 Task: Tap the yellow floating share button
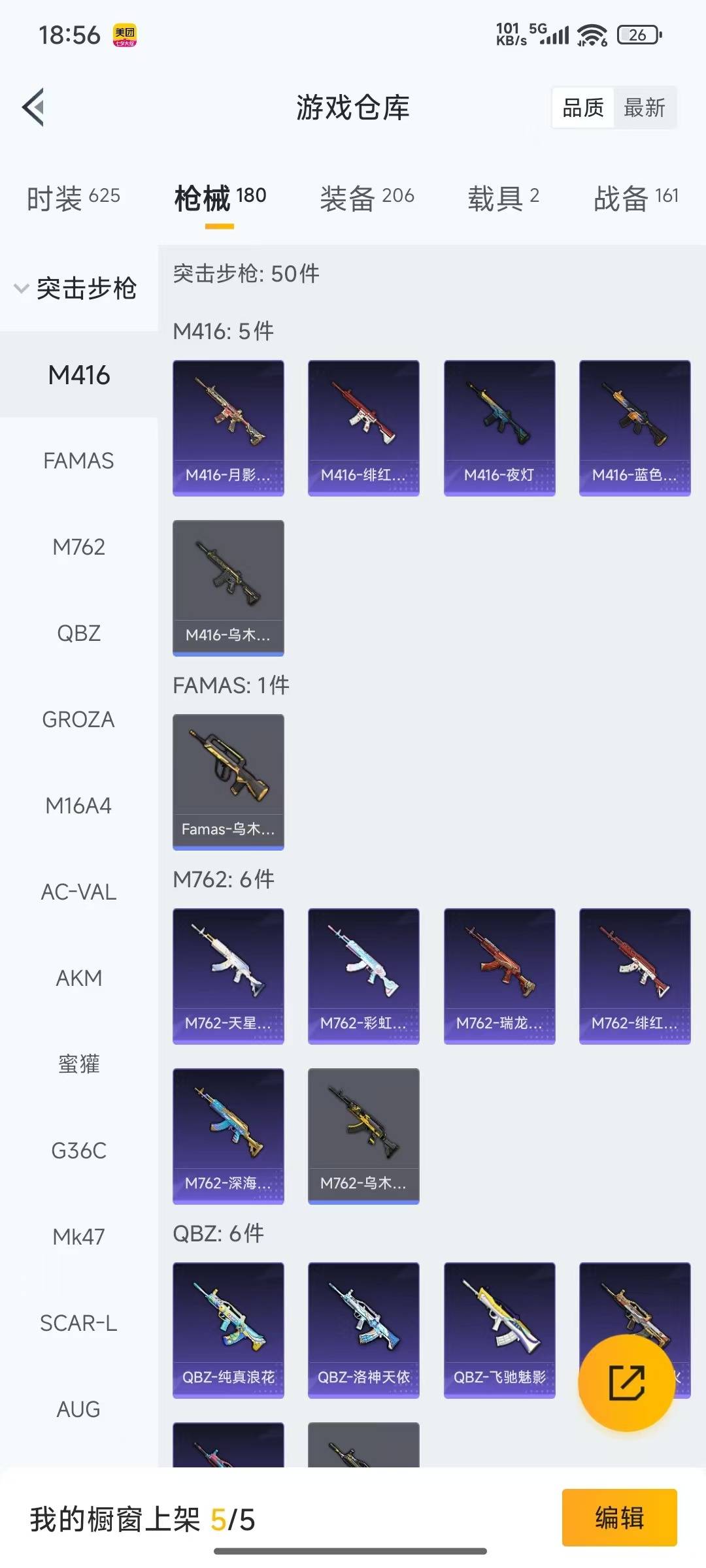tap(626, 1382)
